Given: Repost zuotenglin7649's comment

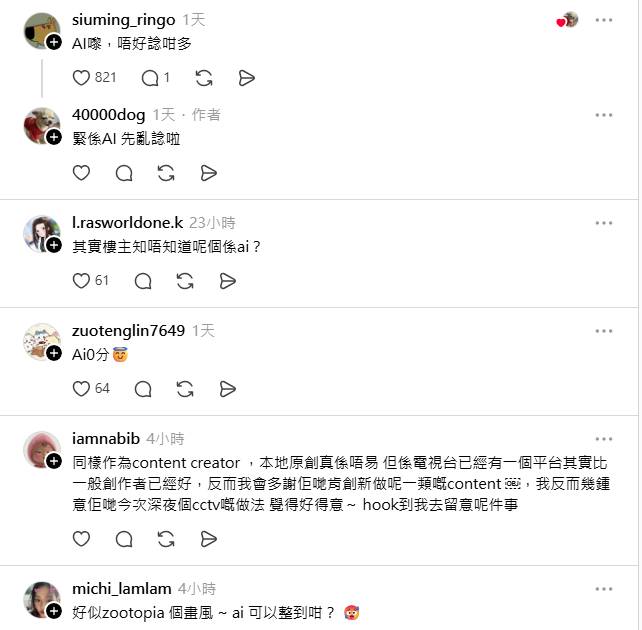Looking at the screenshot, I should click(185, 388).
